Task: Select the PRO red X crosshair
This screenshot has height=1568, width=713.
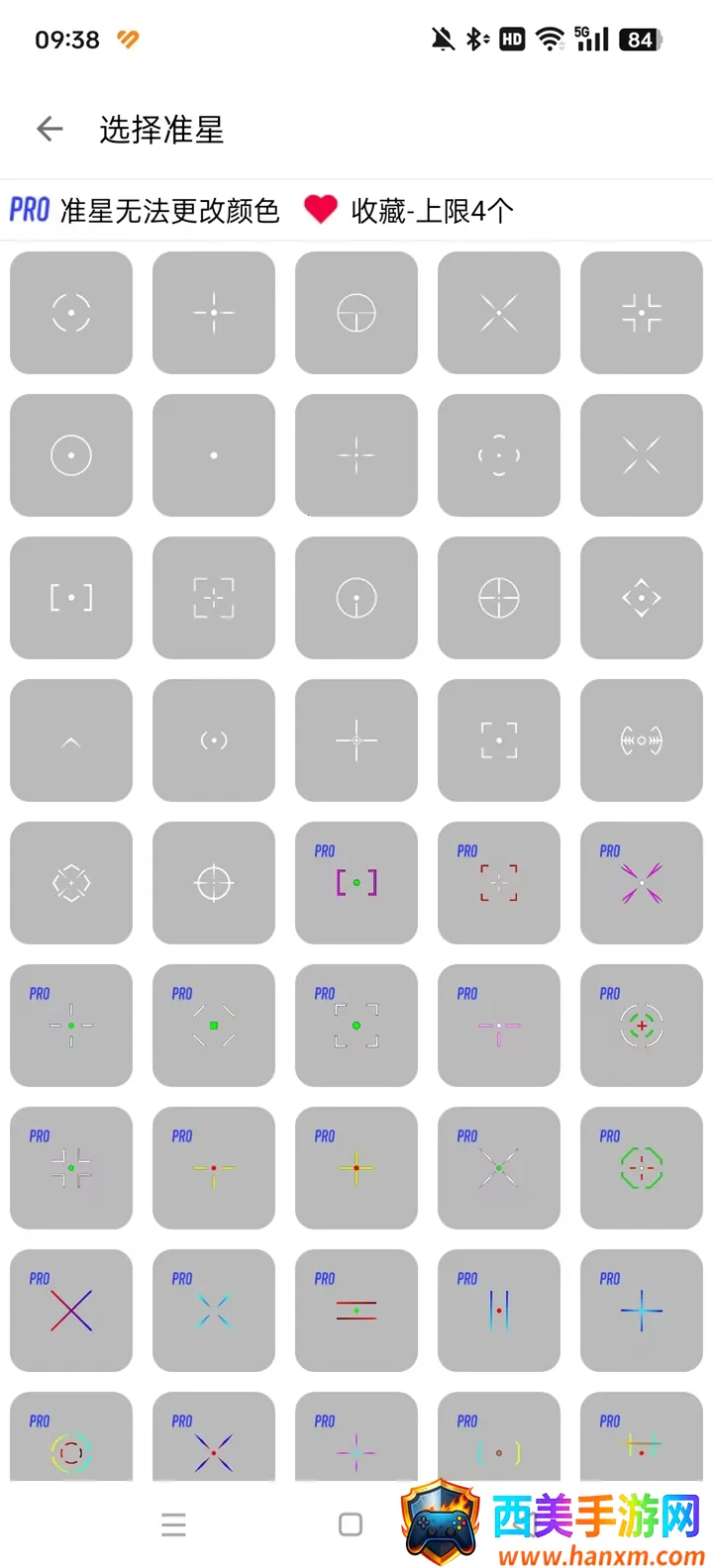Action: point(71,1311)
